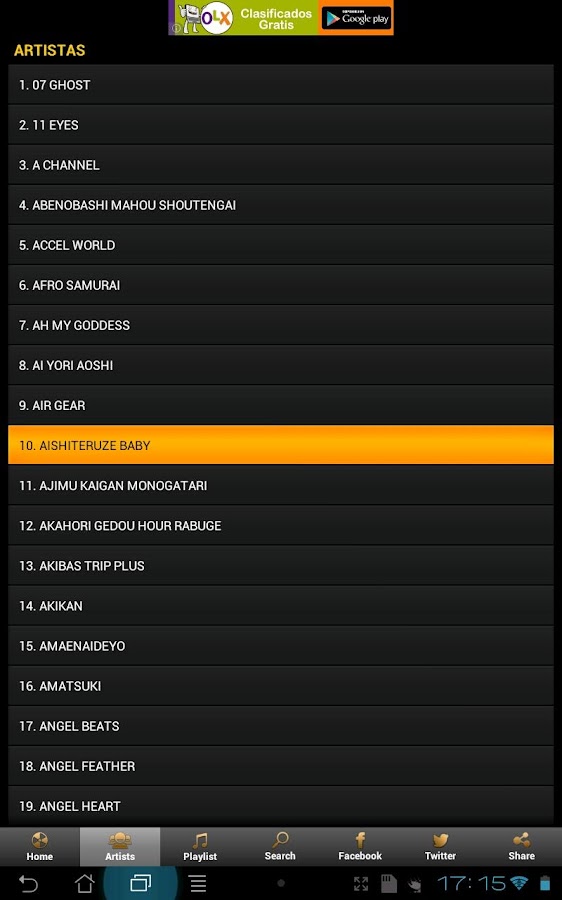Open ANGEL HEART entry
The image size is (562, 900).
281,806
